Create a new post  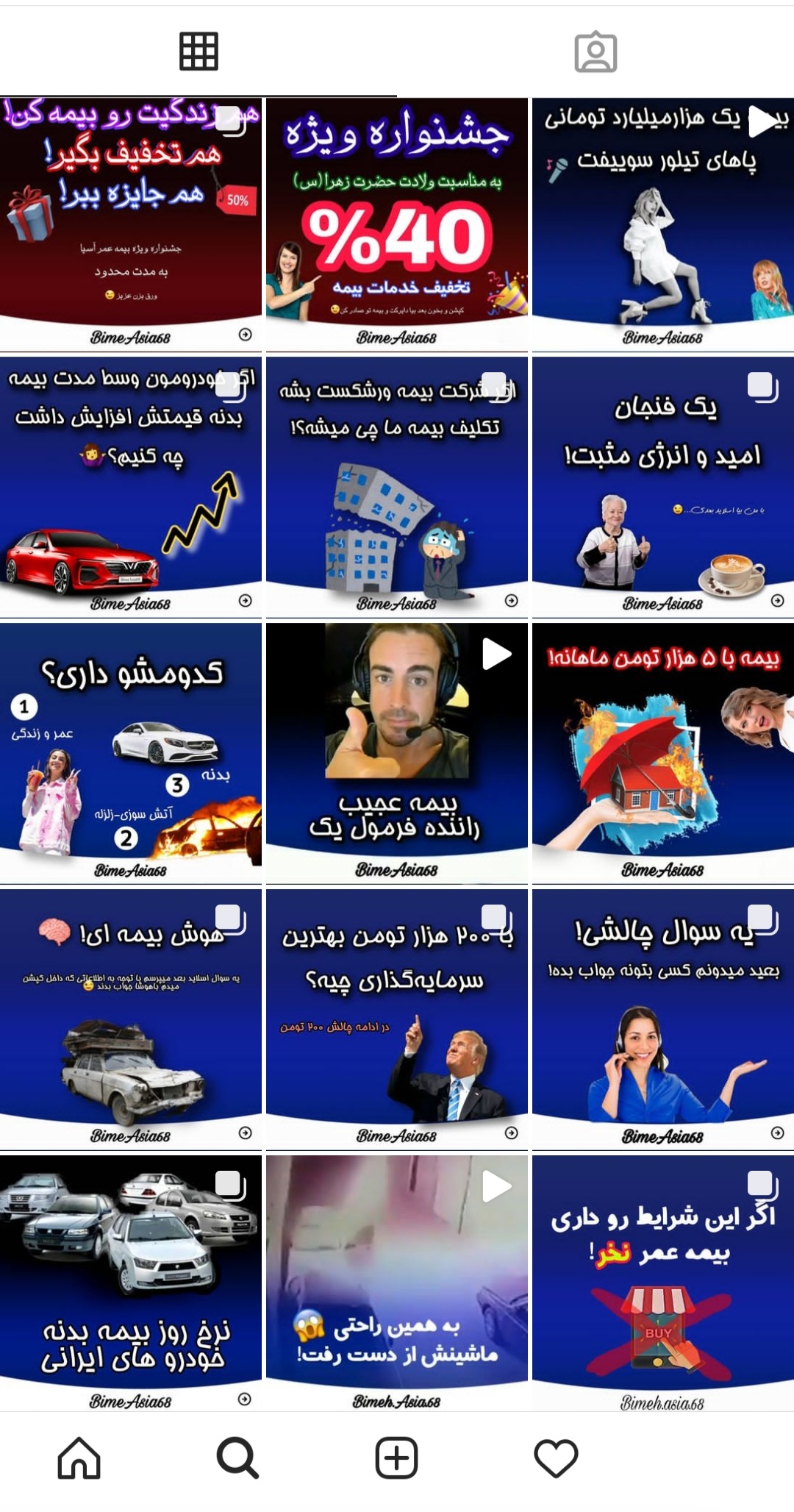pyautogui.click(x=397, y=1458)
